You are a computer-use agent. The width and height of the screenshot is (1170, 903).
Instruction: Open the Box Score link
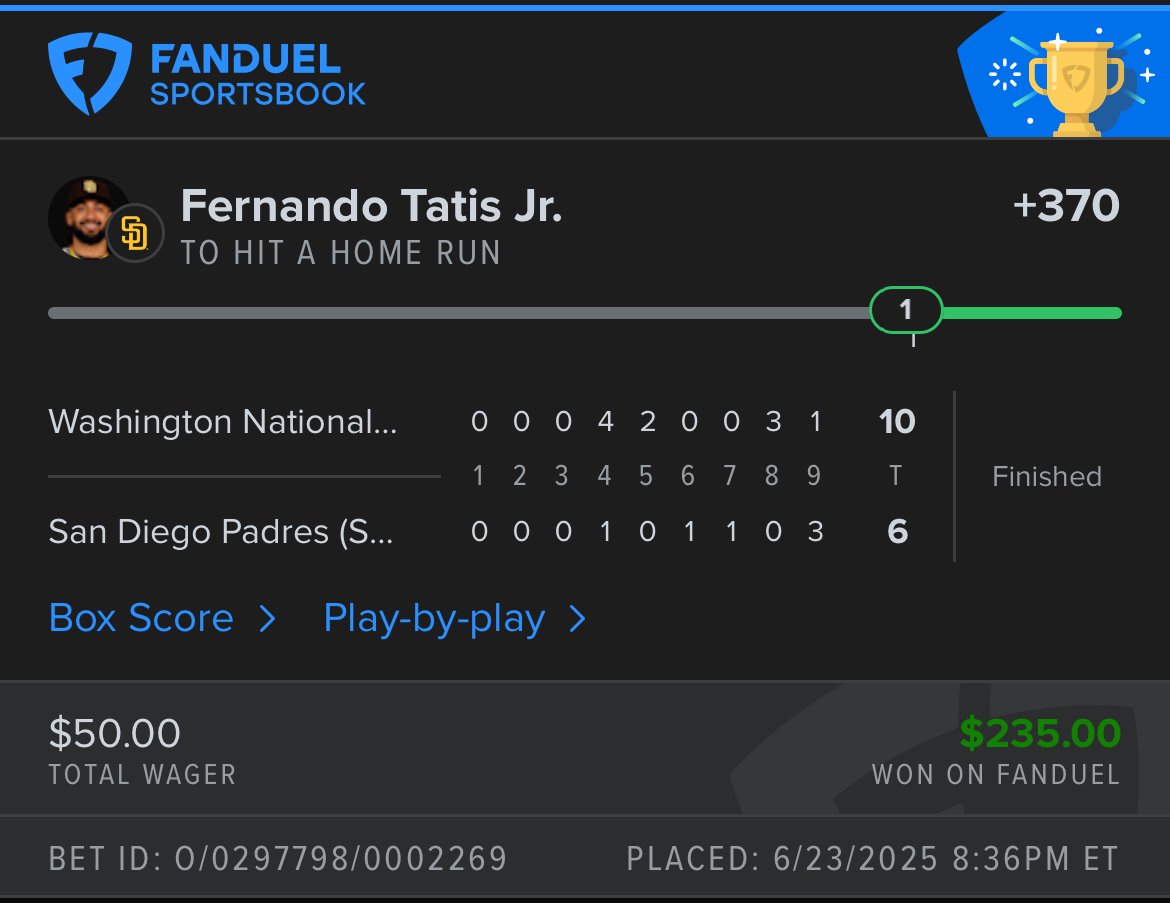(160, 619)
